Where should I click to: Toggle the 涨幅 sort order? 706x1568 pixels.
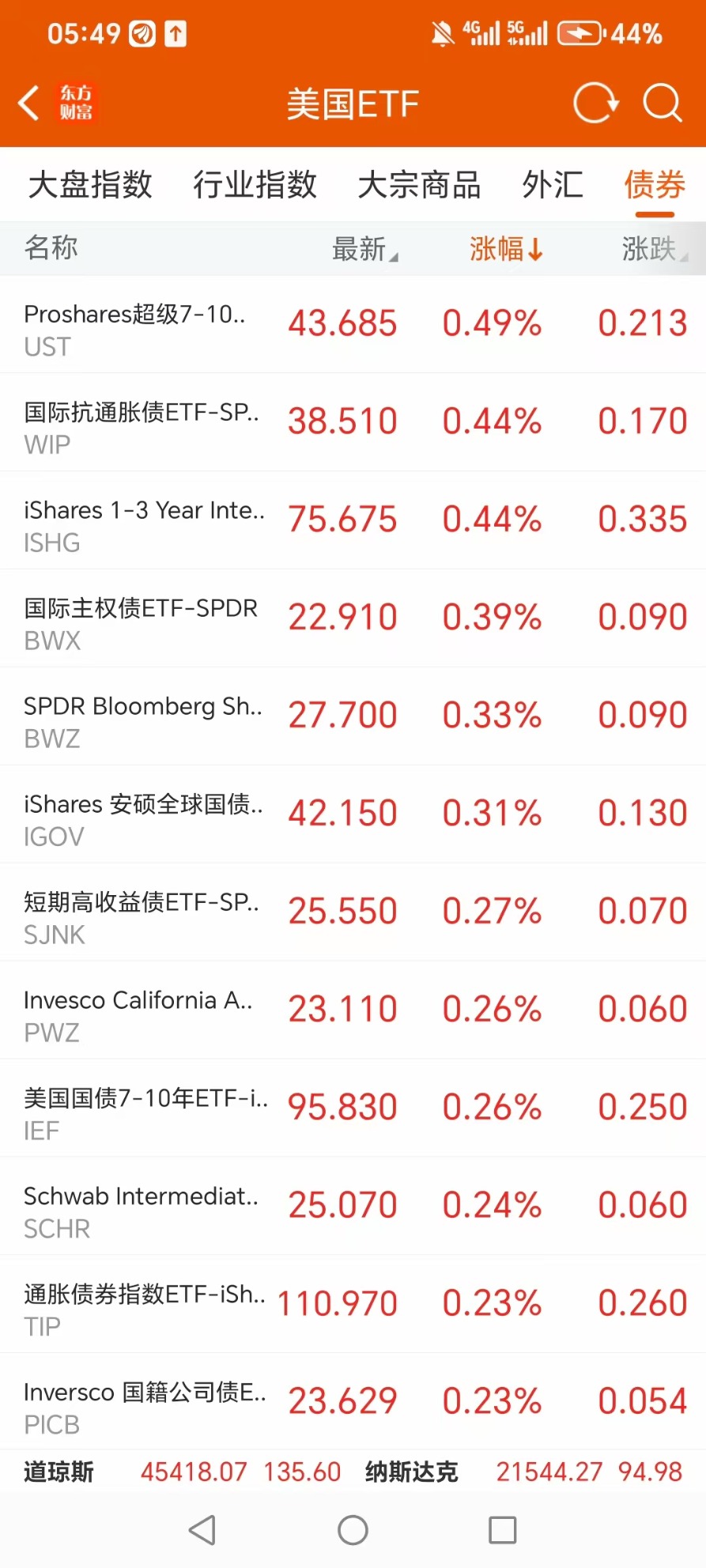506,249
